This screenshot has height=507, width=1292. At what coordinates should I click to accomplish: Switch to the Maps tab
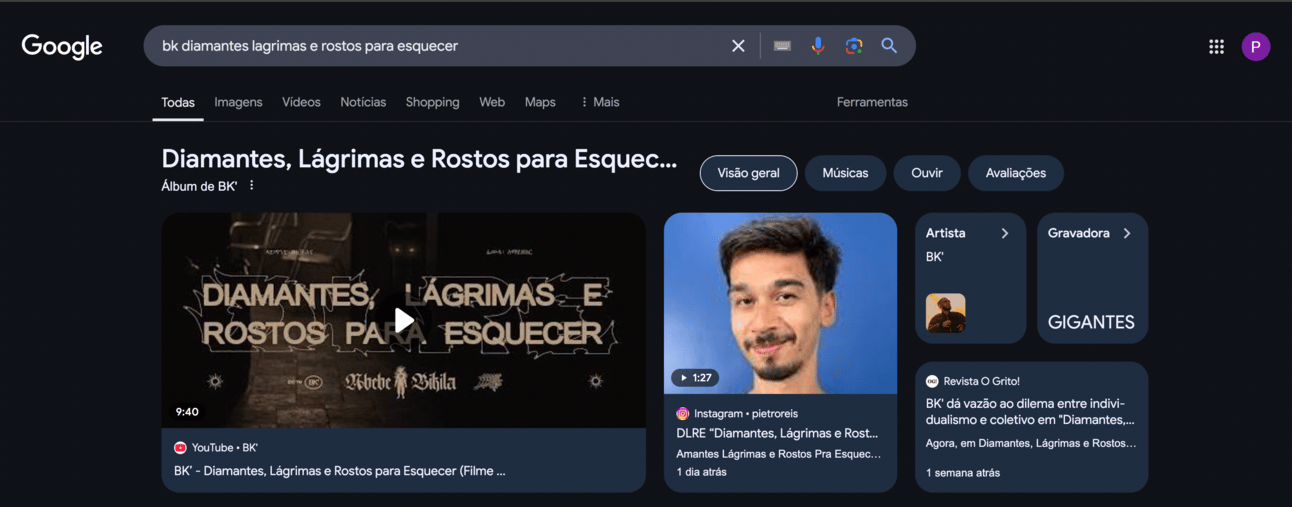point(540,102)
